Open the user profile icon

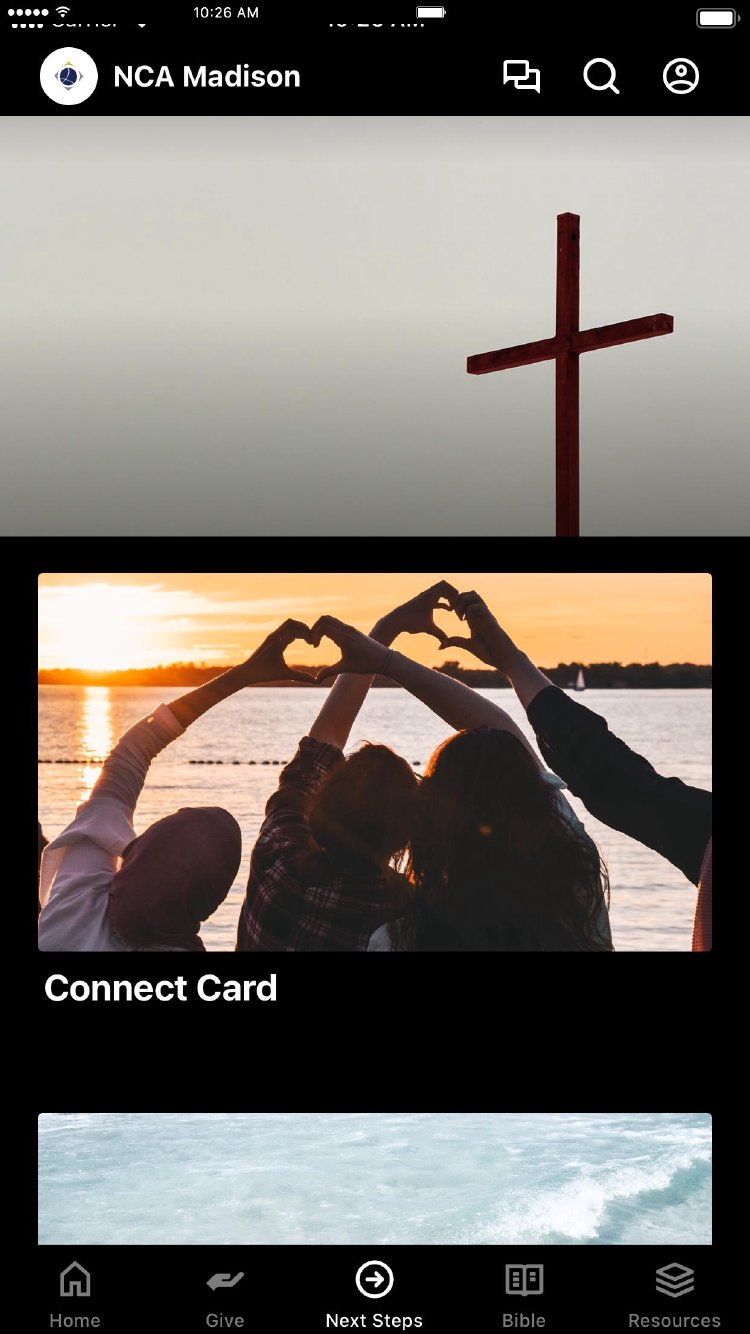click(681, 77)
